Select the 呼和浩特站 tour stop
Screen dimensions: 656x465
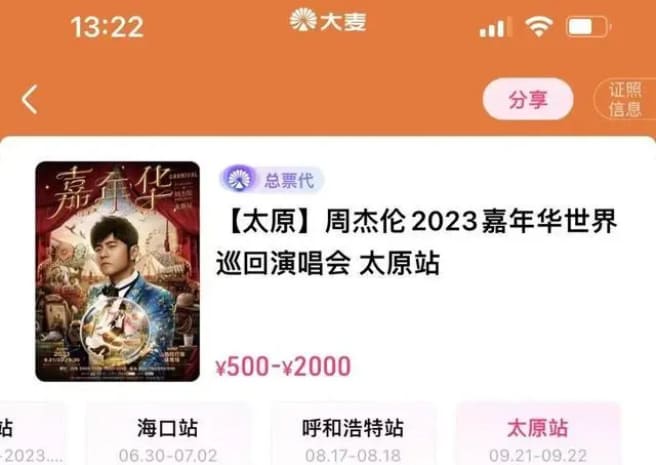pos(352,436)
